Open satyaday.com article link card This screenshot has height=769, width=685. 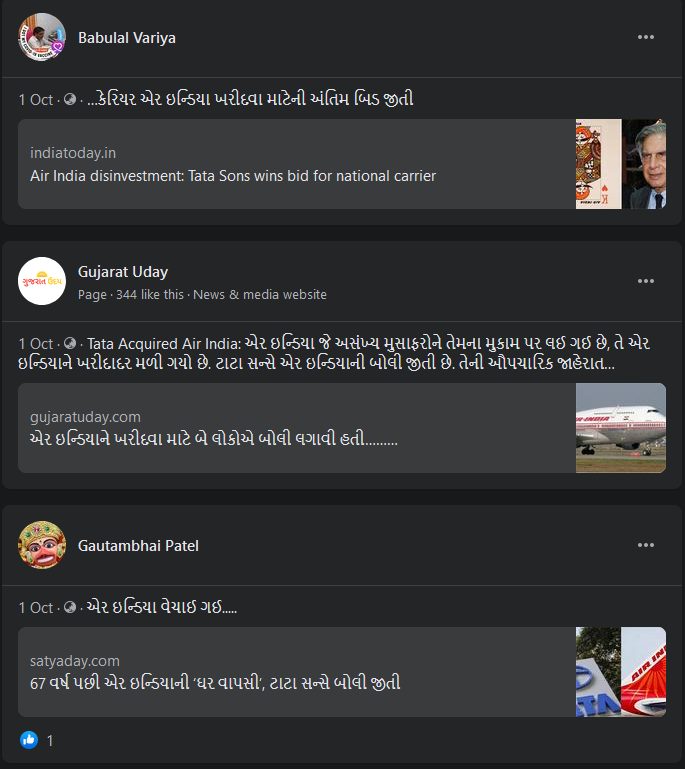297,672
